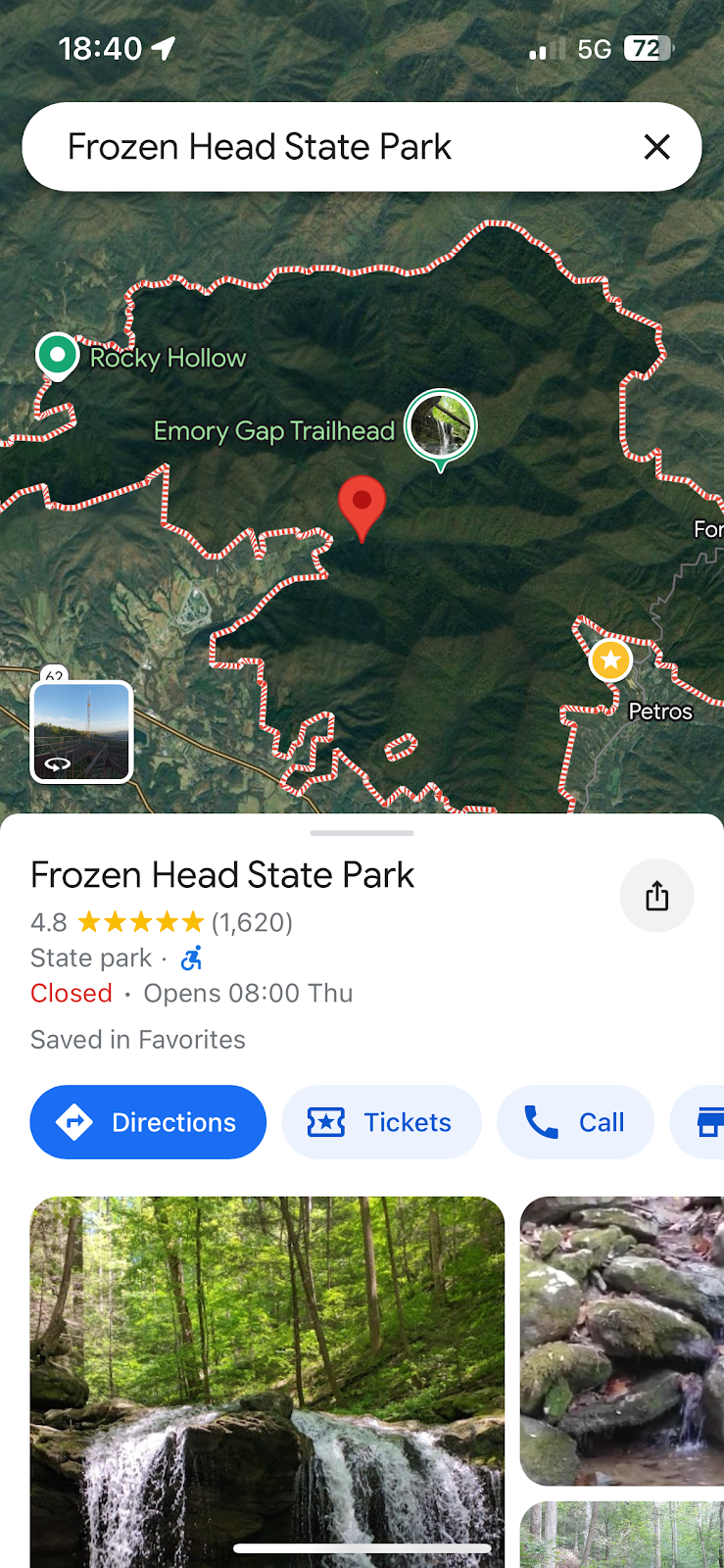Select the Rocky Hollow map pin
The image size is (724, 1568).
(57, 355)
